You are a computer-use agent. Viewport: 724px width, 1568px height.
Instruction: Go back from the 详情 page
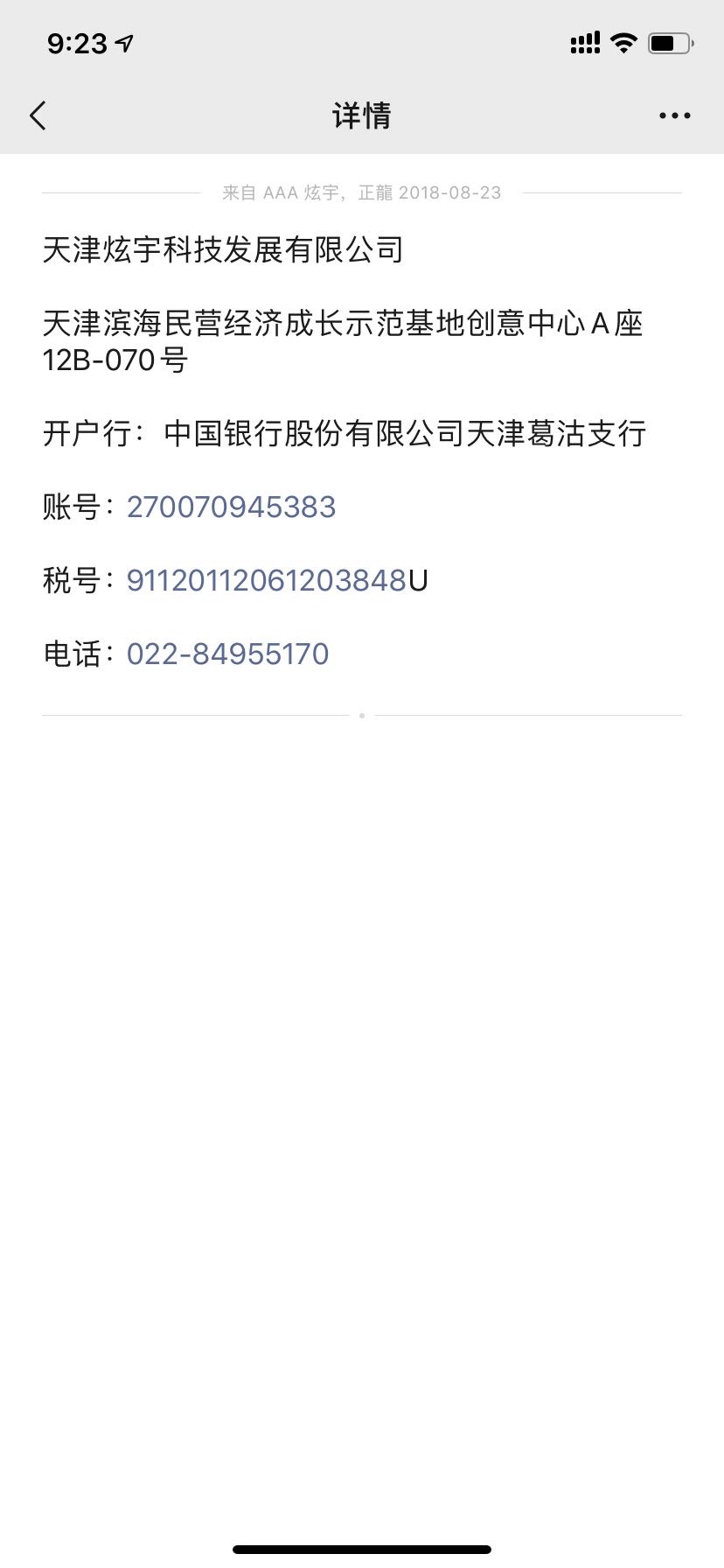click(x=38, y=115)
